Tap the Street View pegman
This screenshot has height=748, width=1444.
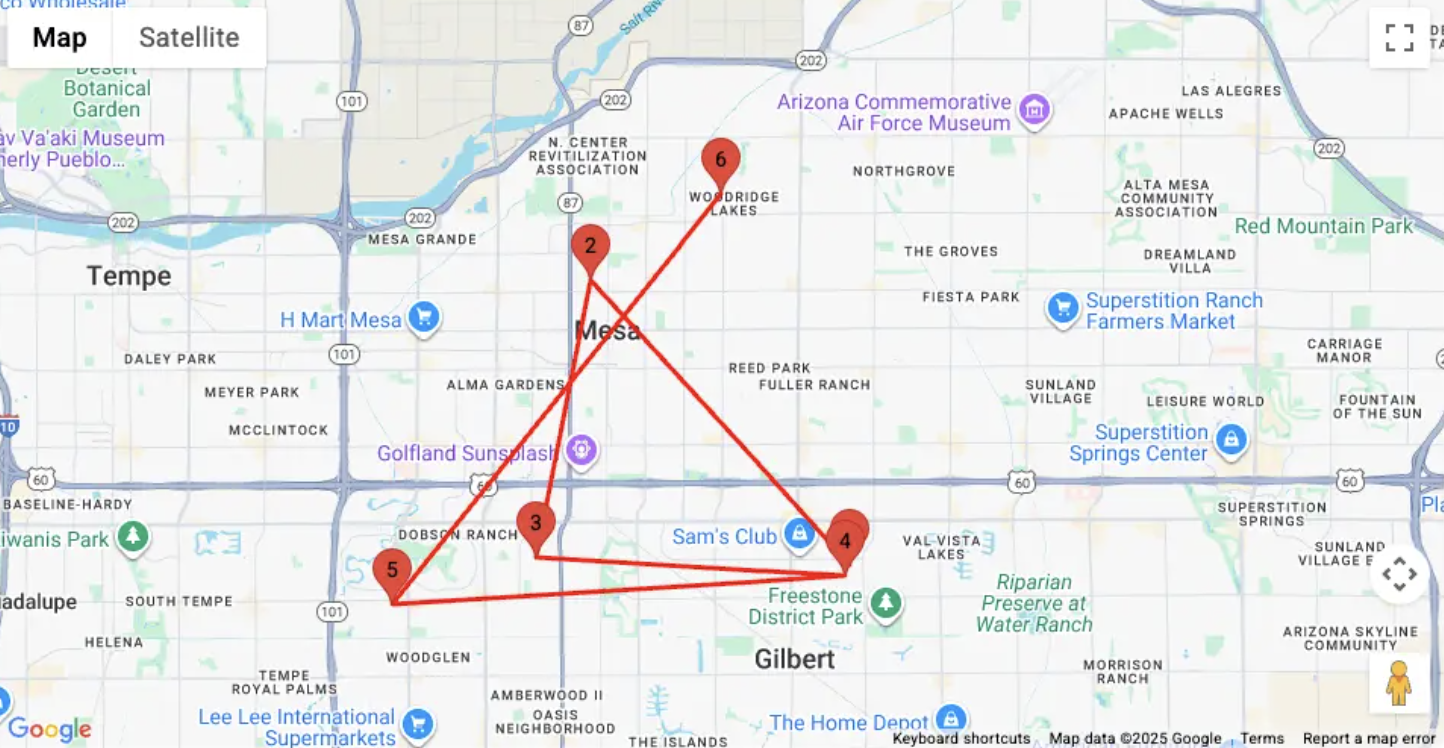[1399, 682]
